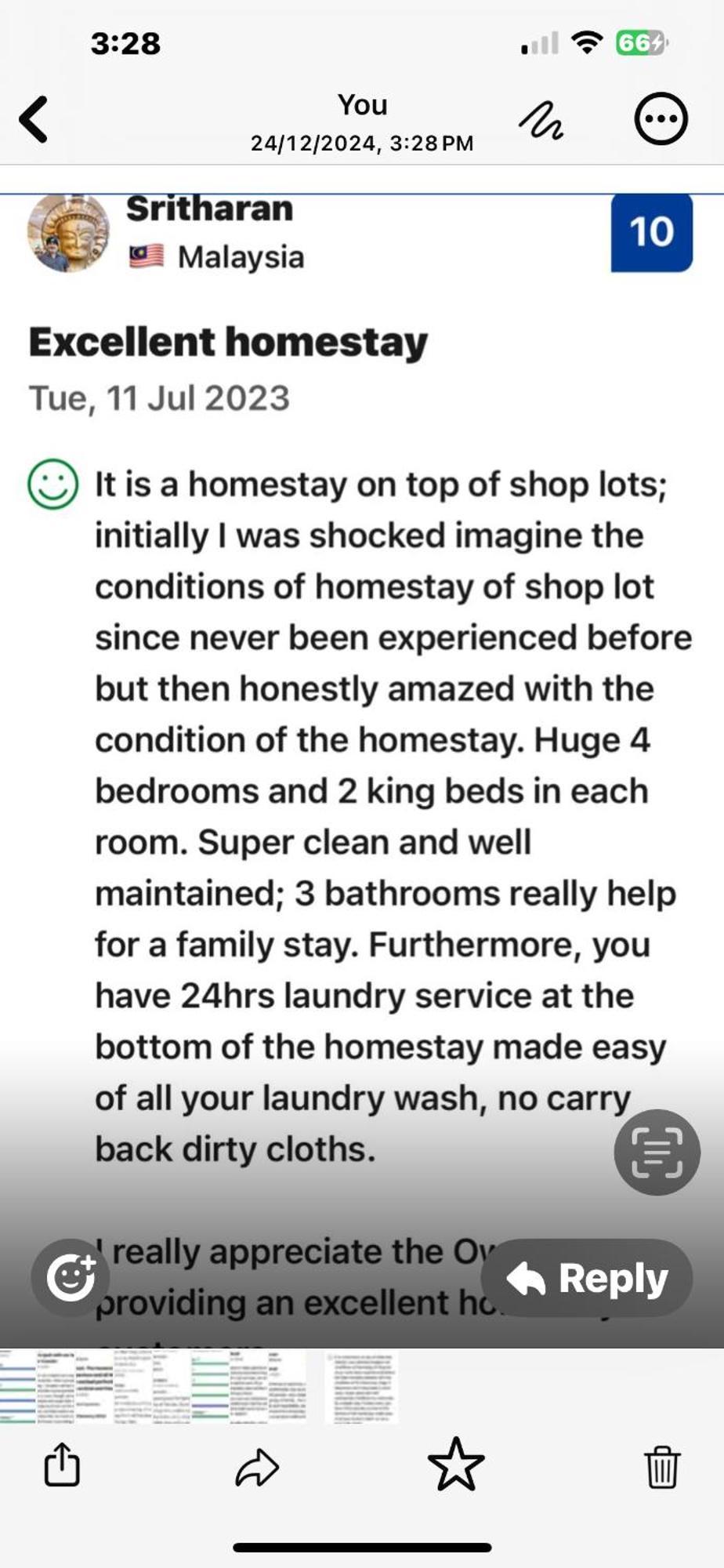Forward this image
Image resolution: width=724 pixels, height=1568 pixels.
coord(257,1465)
